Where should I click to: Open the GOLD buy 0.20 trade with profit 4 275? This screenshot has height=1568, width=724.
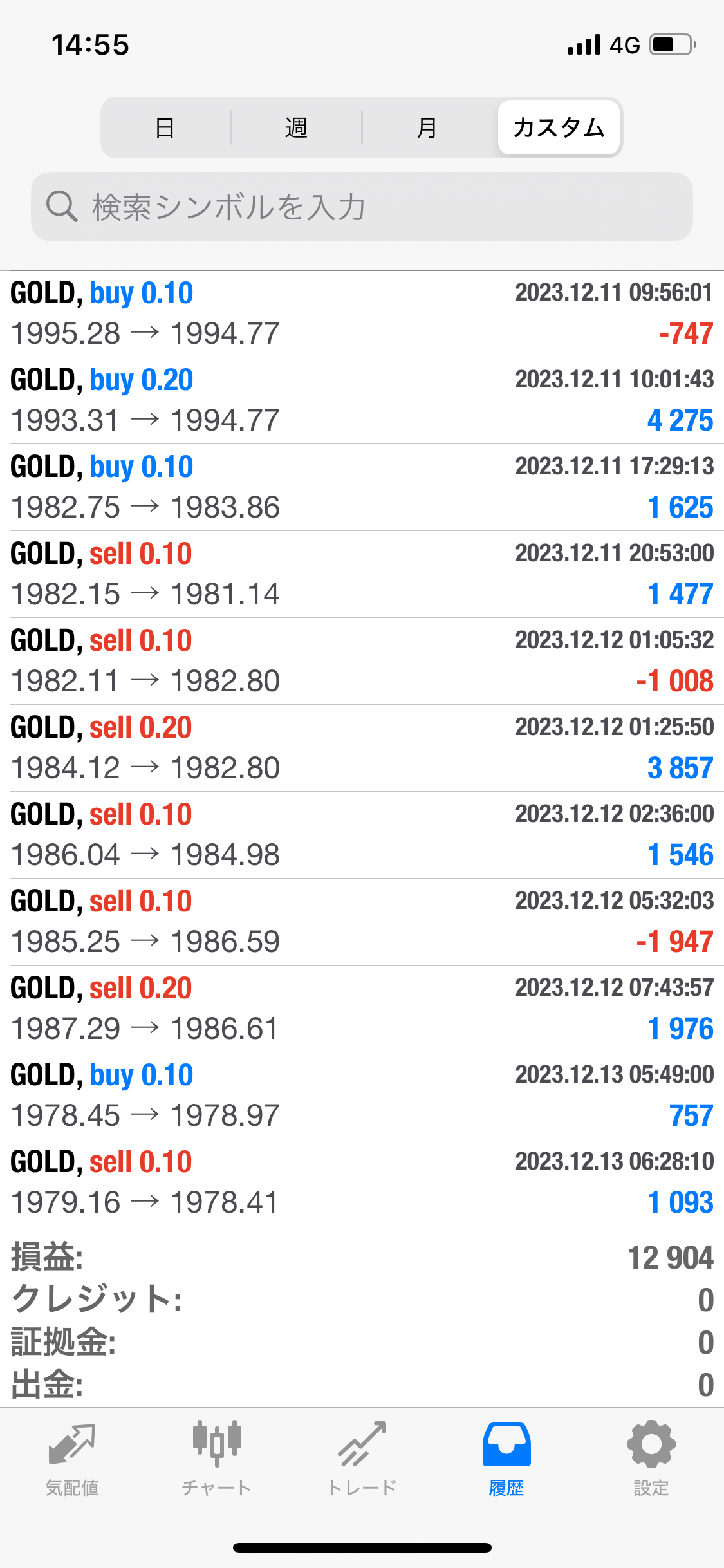coord(362,400)
